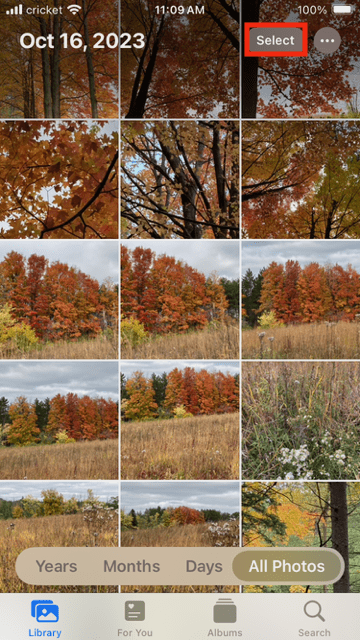Open the Search tab
This screenshot has height=640, width=360.
tap(314, 618)
